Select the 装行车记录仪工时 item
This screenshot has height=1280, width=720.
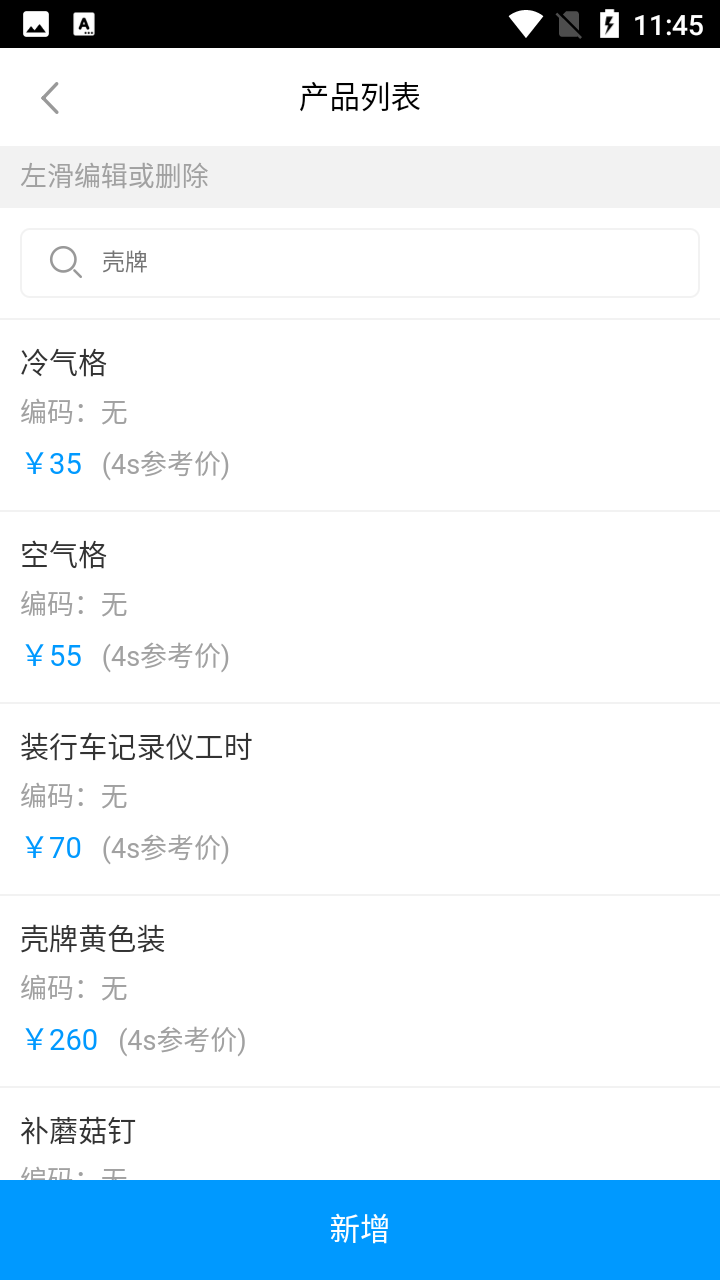[x=360, y=799]
